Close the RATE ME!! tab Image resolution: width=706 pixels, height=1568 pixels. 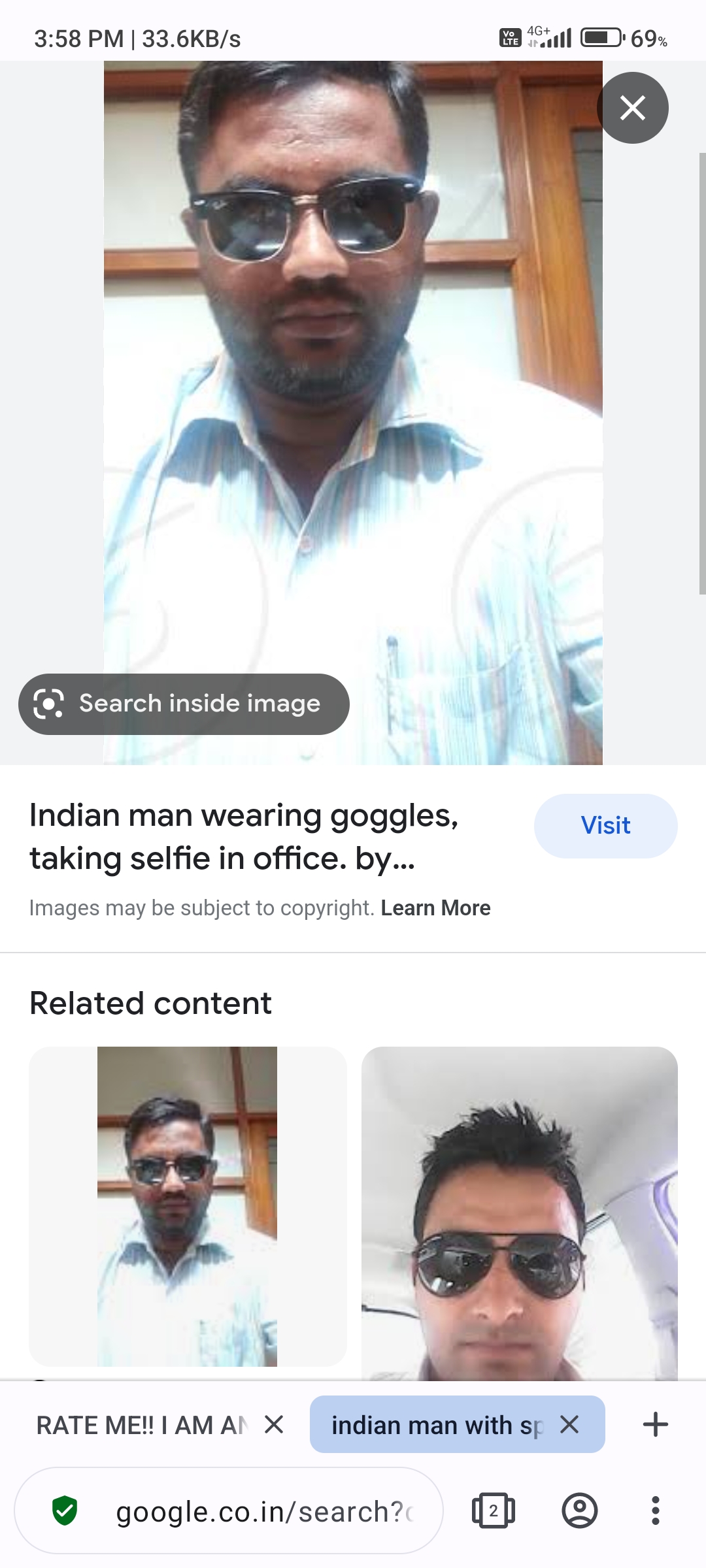[274, 1424]
